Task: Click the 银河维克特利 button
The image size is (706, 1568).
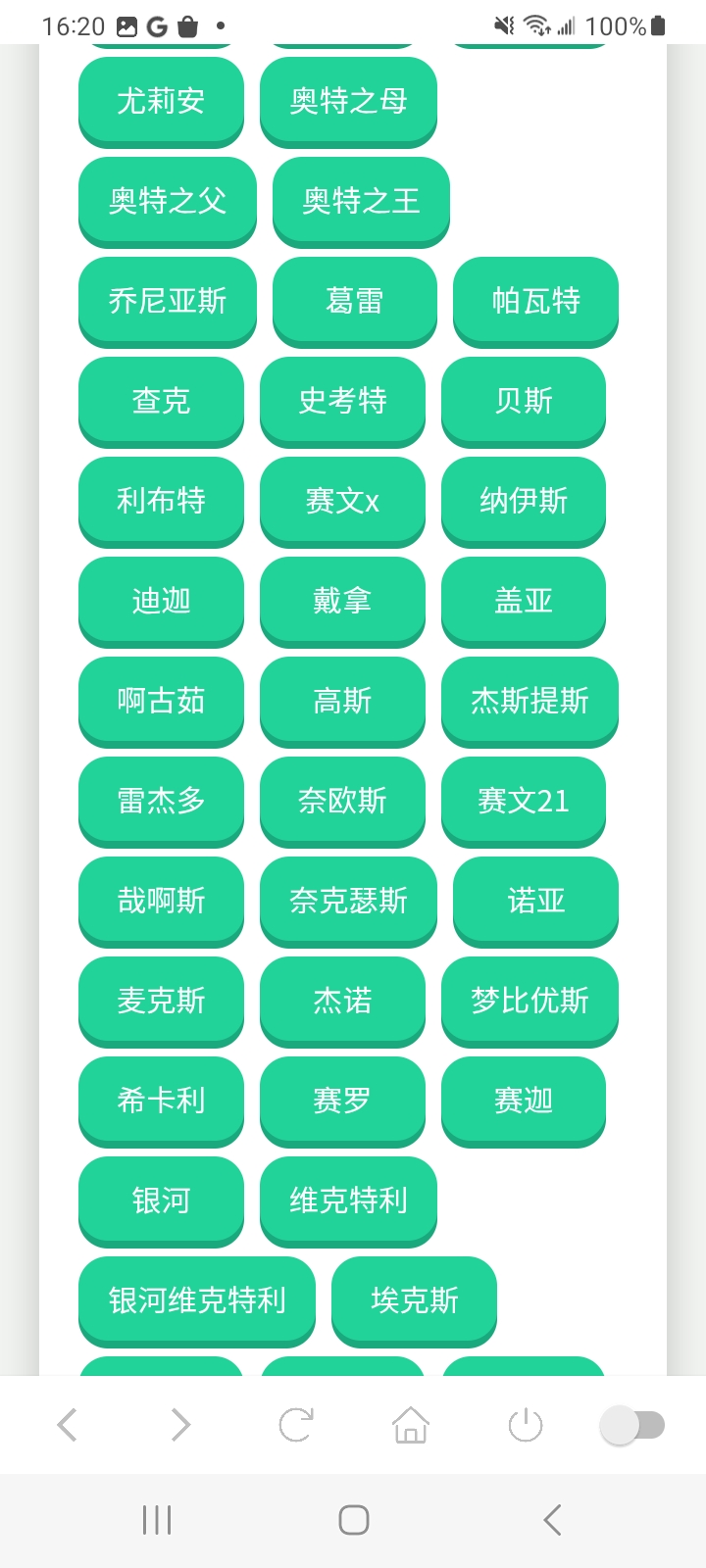Action: 196,1300
